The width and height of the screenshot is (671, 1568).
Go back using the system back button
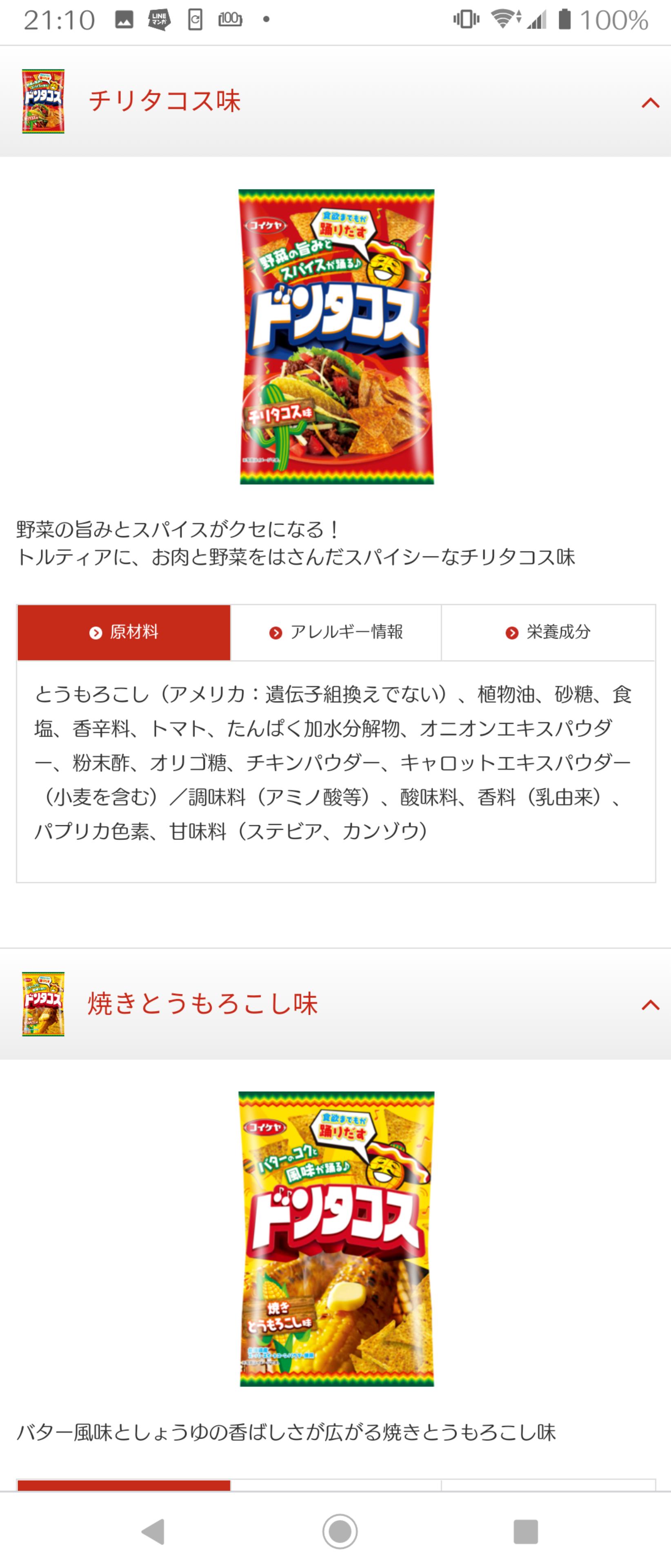153,1532
